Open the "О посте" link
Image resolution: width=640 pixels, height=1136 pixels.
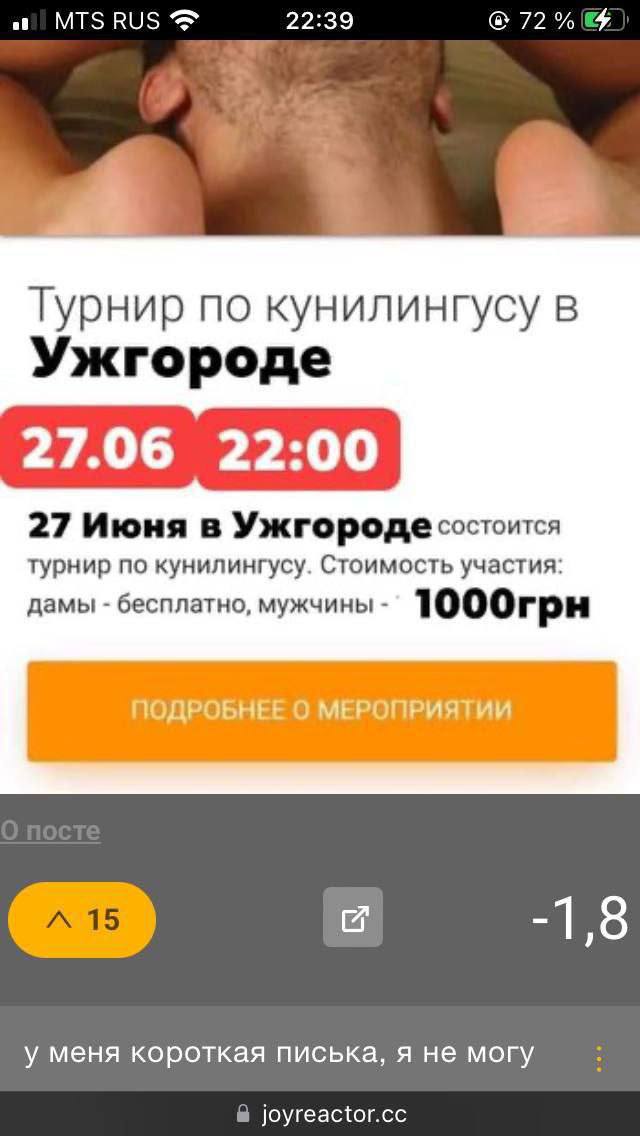point(51,831)
